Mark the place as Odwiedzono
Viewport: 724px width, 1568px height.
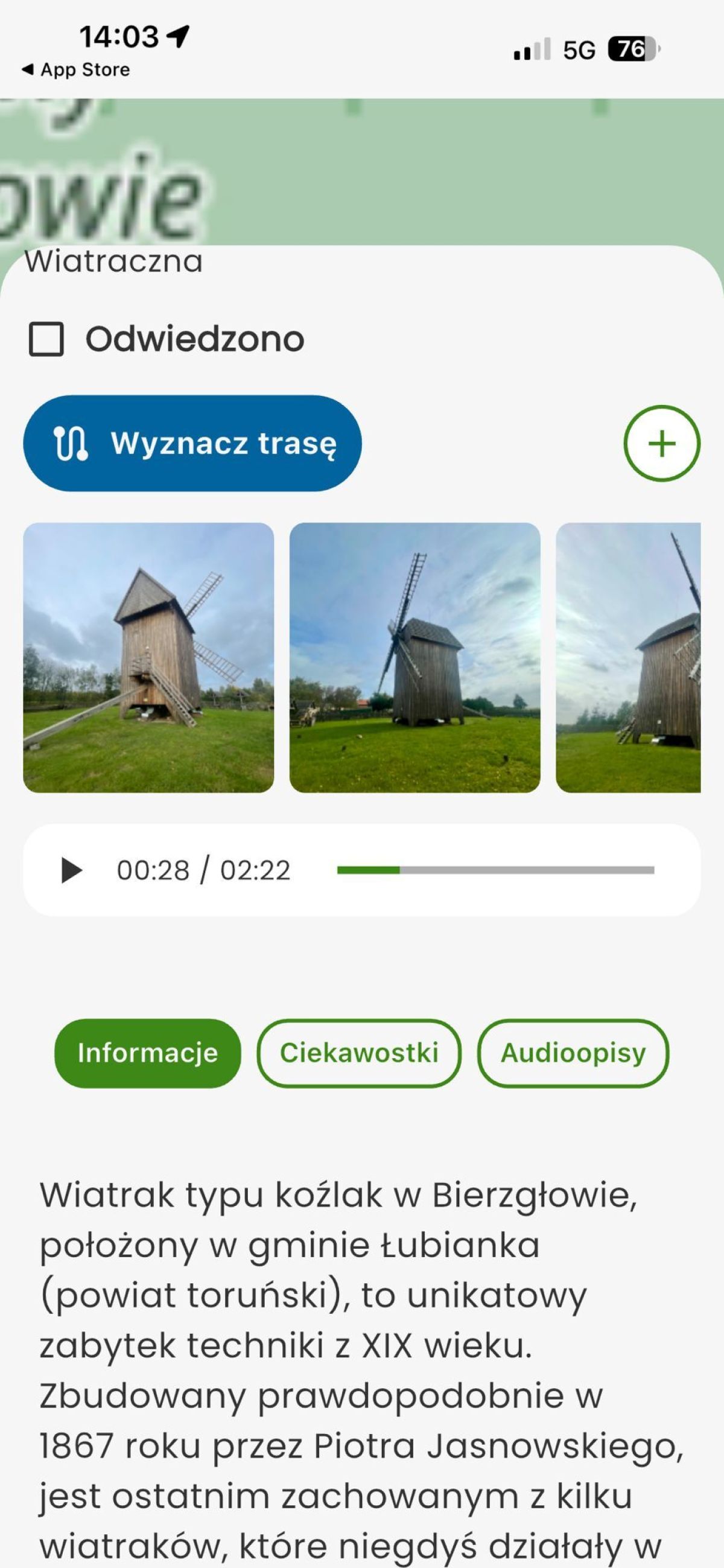pyautogui.click(x=46, y=339)
